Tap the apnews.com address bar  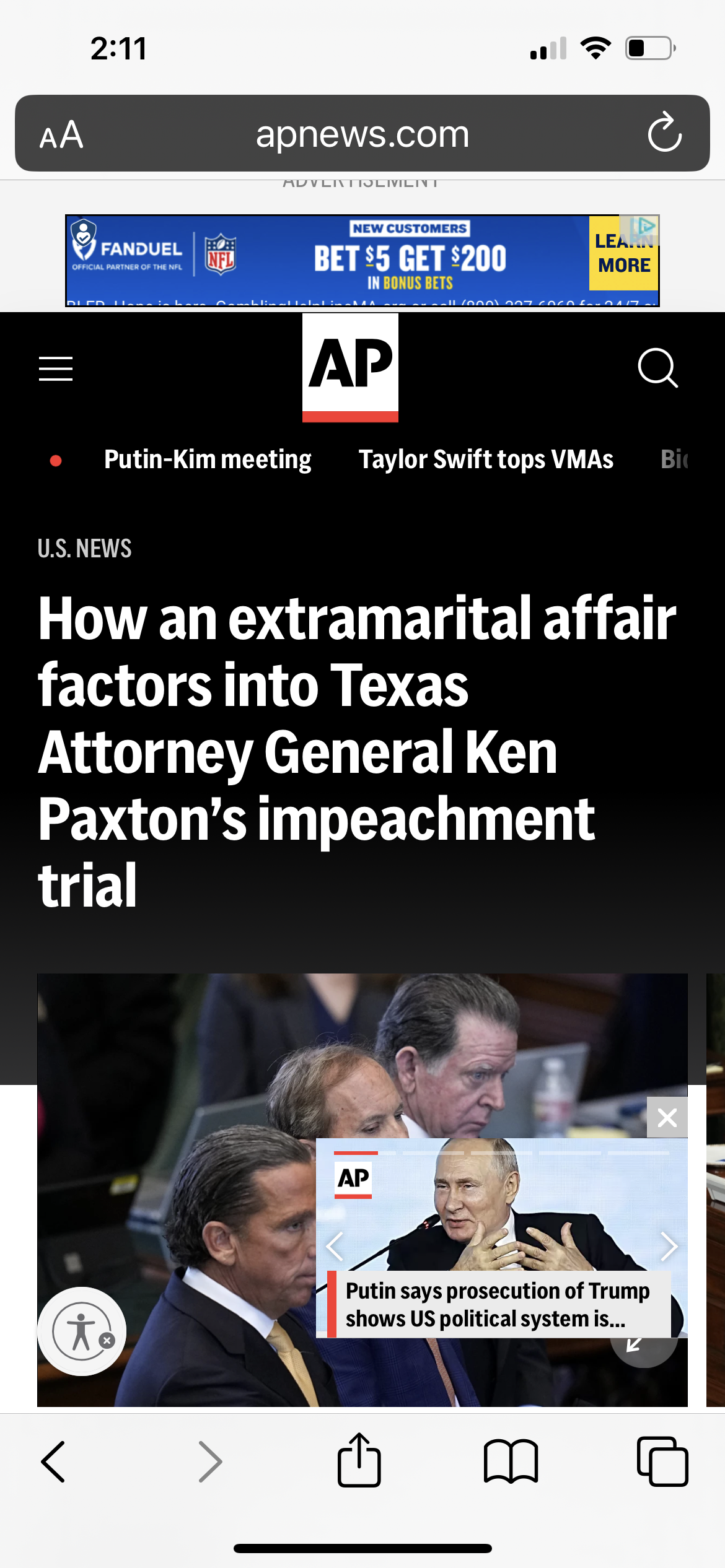pyautogui.click(x=362, y=133)
